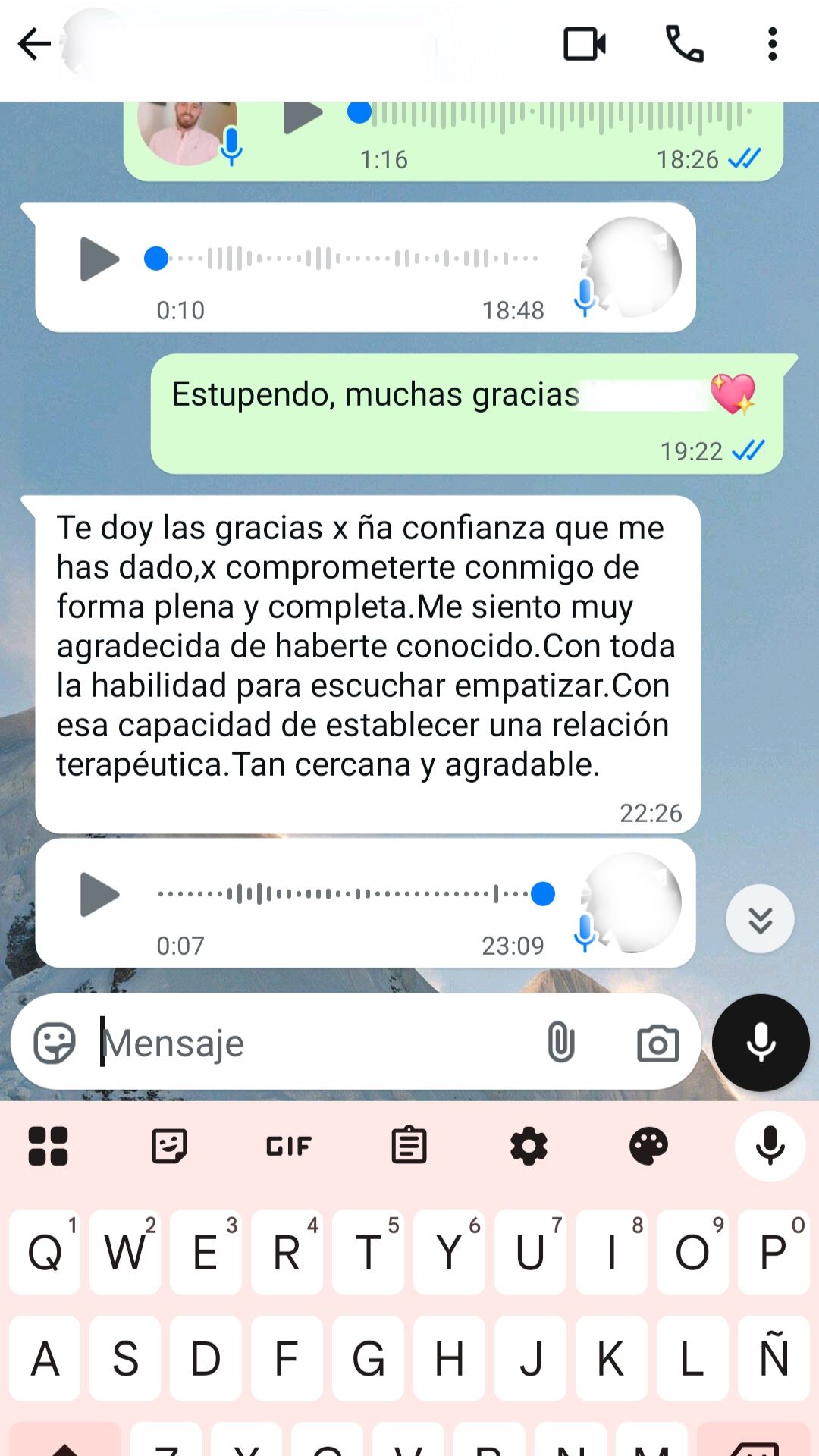This screenshot has width=819, height=1456.
Task: Open the camera from the message bar
Action: tap(657, 1043)
